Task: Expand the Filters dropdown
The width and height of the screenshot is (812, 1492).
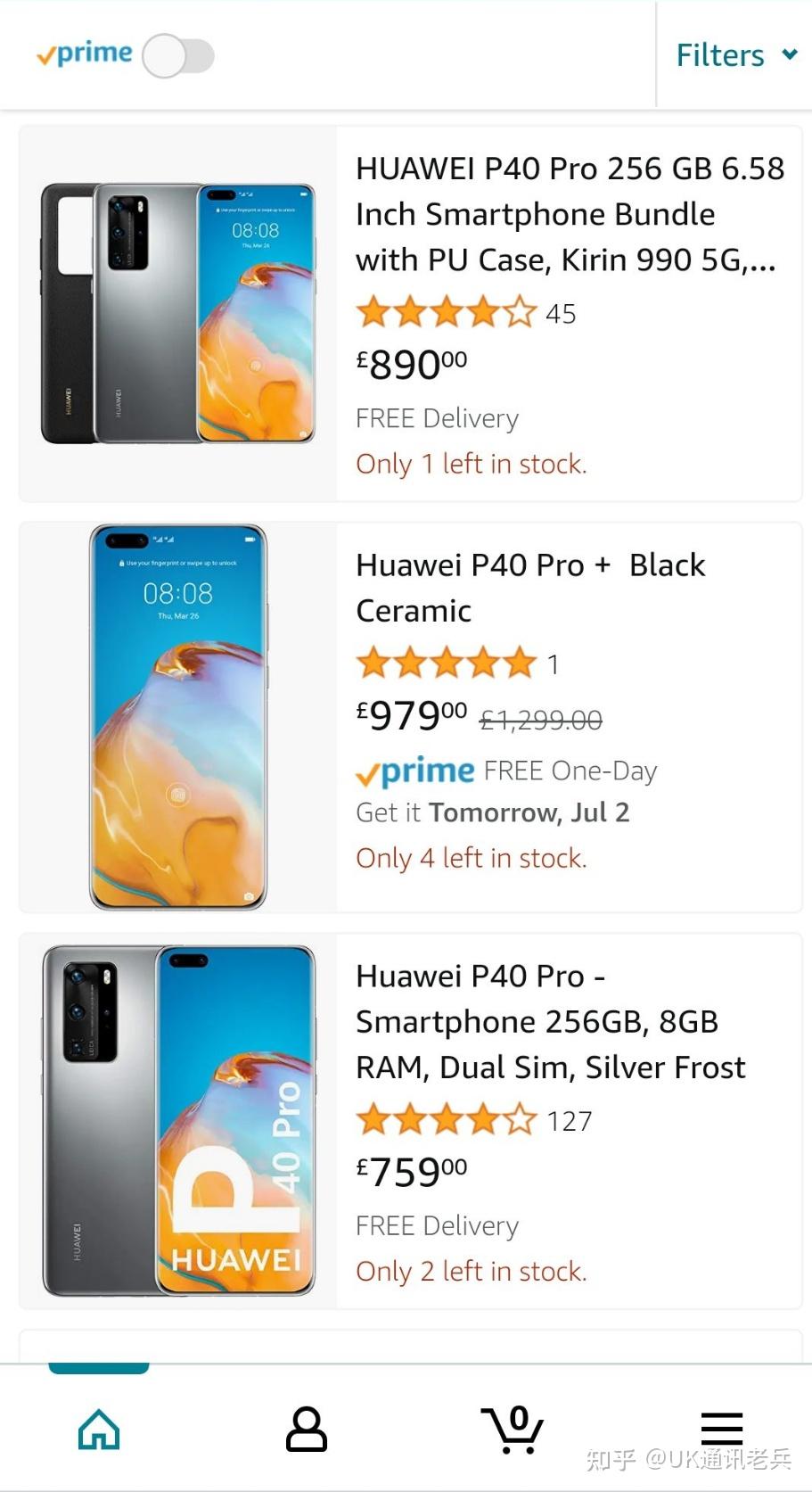Action: coord(736,55)
